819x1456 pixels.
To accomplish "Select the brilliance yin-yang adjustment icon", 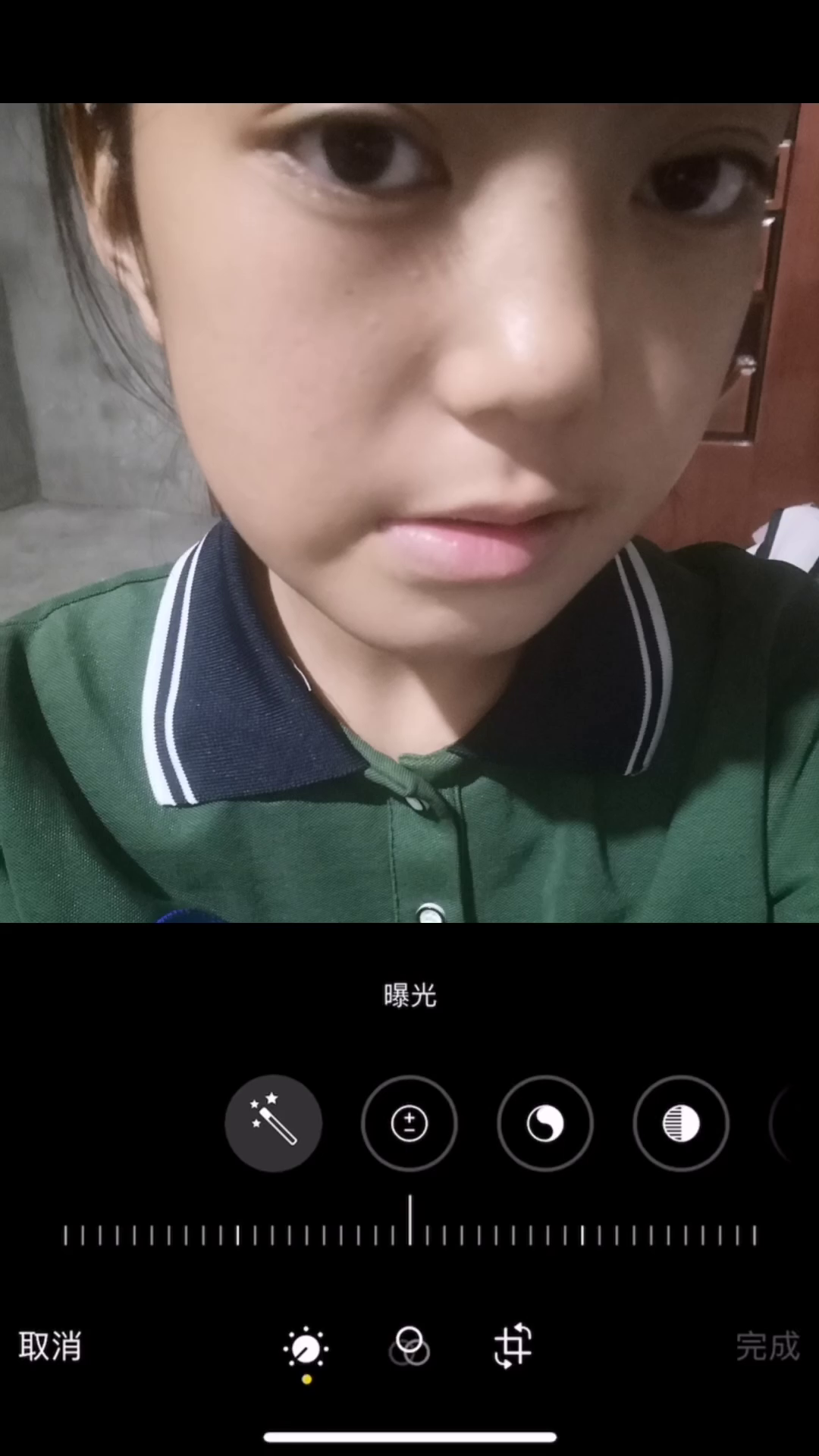I will pyautogui.click(x=545, y=1123).
